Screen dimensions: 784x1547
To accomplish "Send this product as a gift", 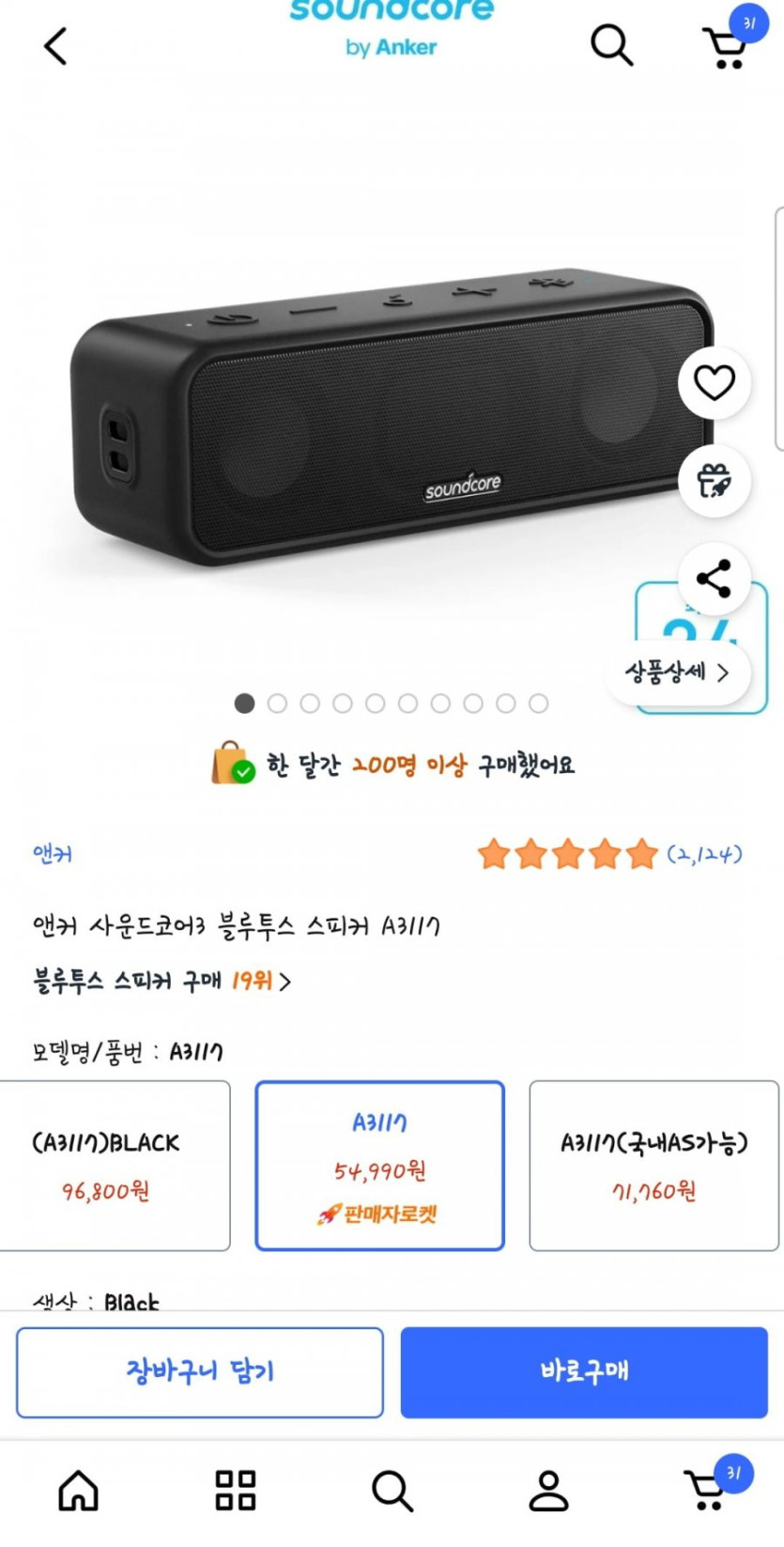I will pos(714,481).
